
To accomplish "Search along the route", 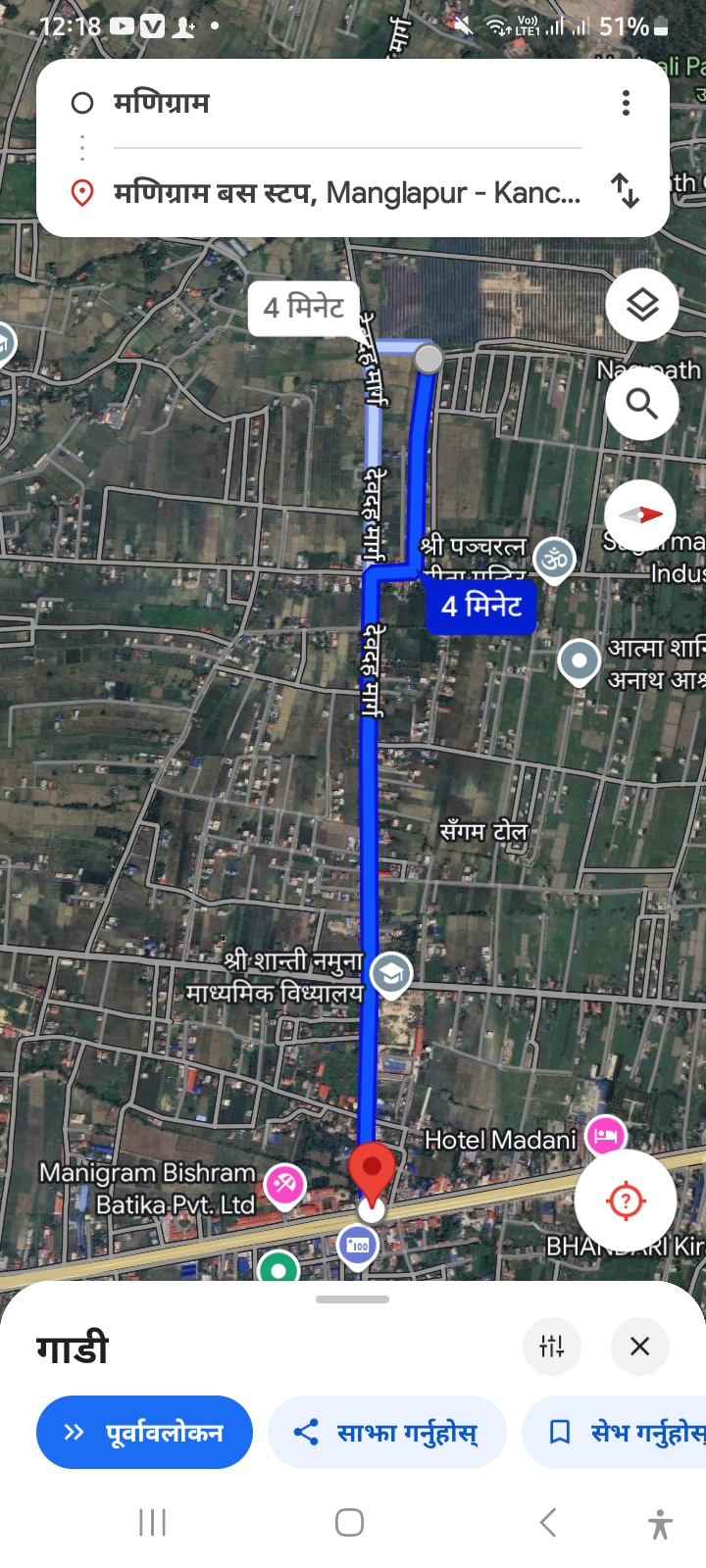I will pos(642,404).
